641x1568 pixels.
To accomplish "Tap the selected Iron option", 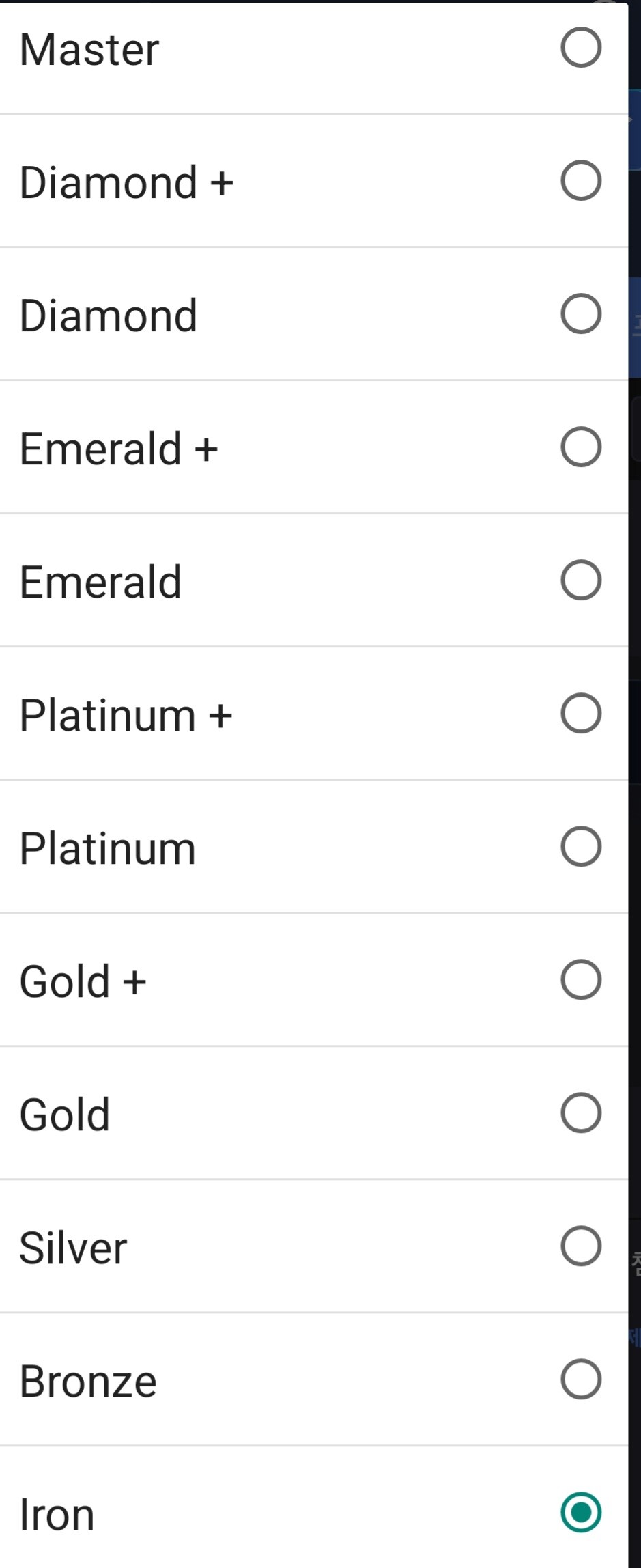I will click(x=580, y=1513).
